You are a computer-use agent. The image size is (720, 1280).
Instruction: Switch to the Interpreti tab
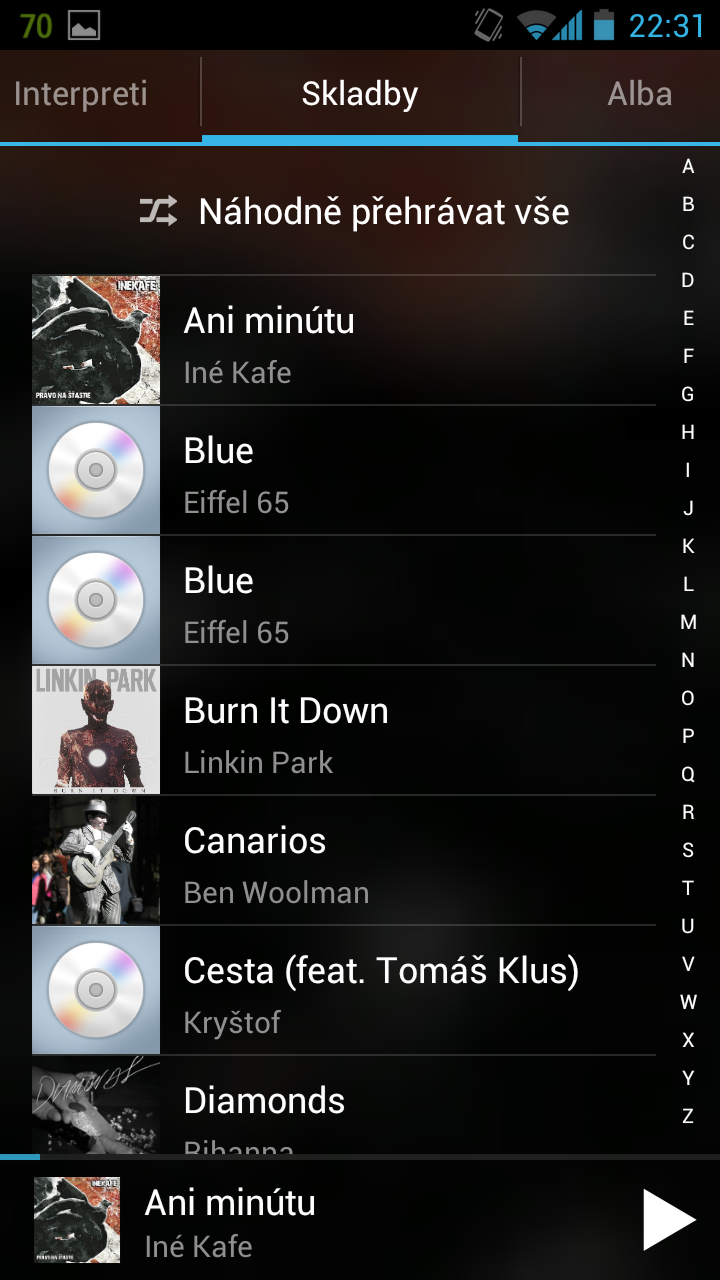coord(81,95)
